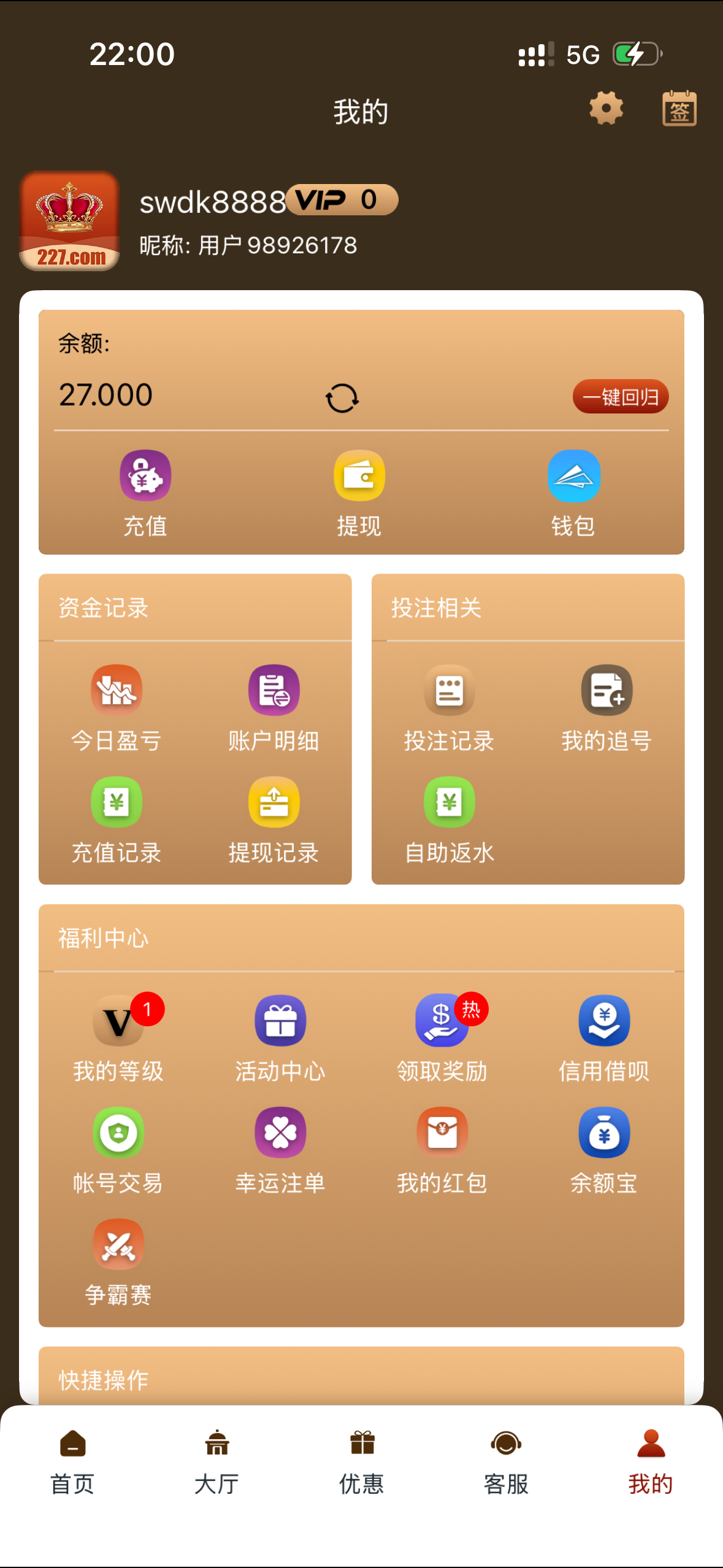Open 自助返水 self-service rebate
This screenshot has height=1568, width=723.
click(448, 804)
